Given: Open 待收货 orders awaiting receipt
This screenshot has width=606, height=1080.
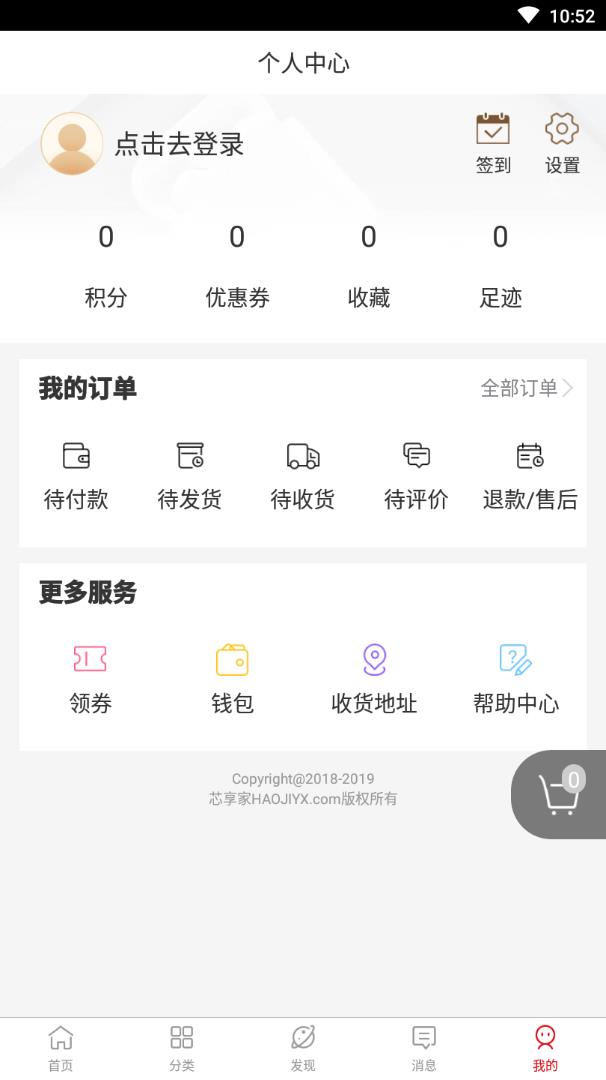Looking at the screenshot, I should [303, 474].
